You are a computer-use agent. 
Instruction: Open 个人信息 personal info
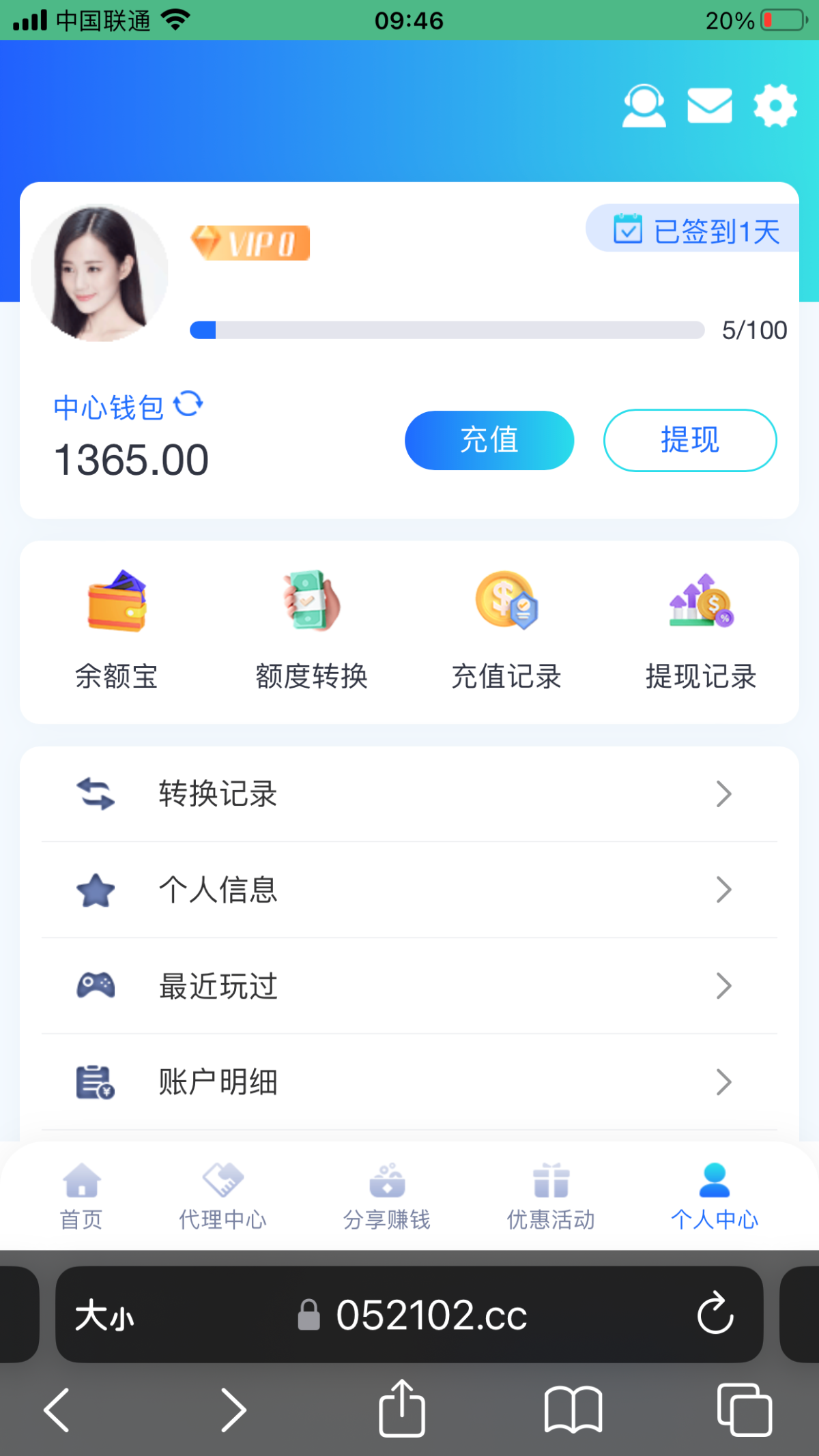(x=409, y=890)
